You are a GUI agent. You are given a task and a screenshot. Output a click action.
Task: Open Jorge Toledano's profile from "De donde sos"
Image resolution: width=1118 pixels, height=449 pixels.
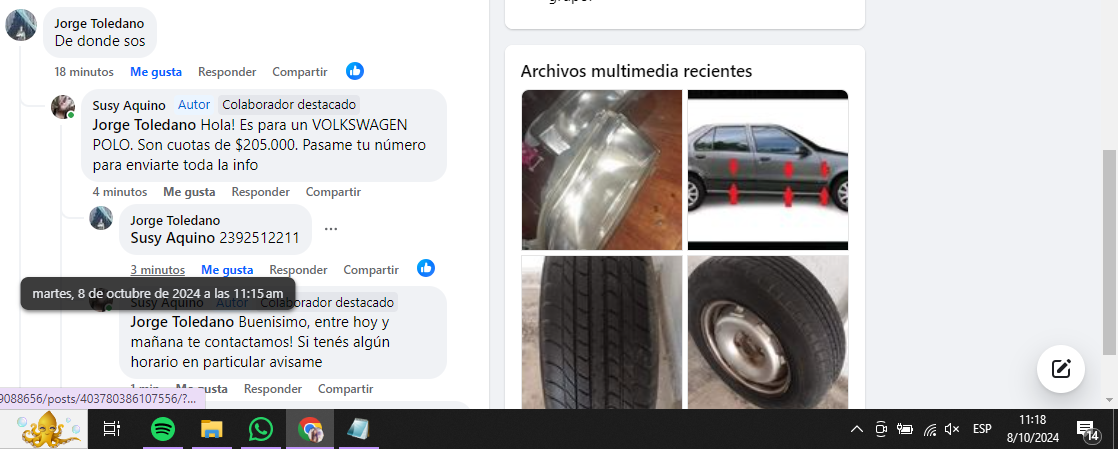coord(99,23)
